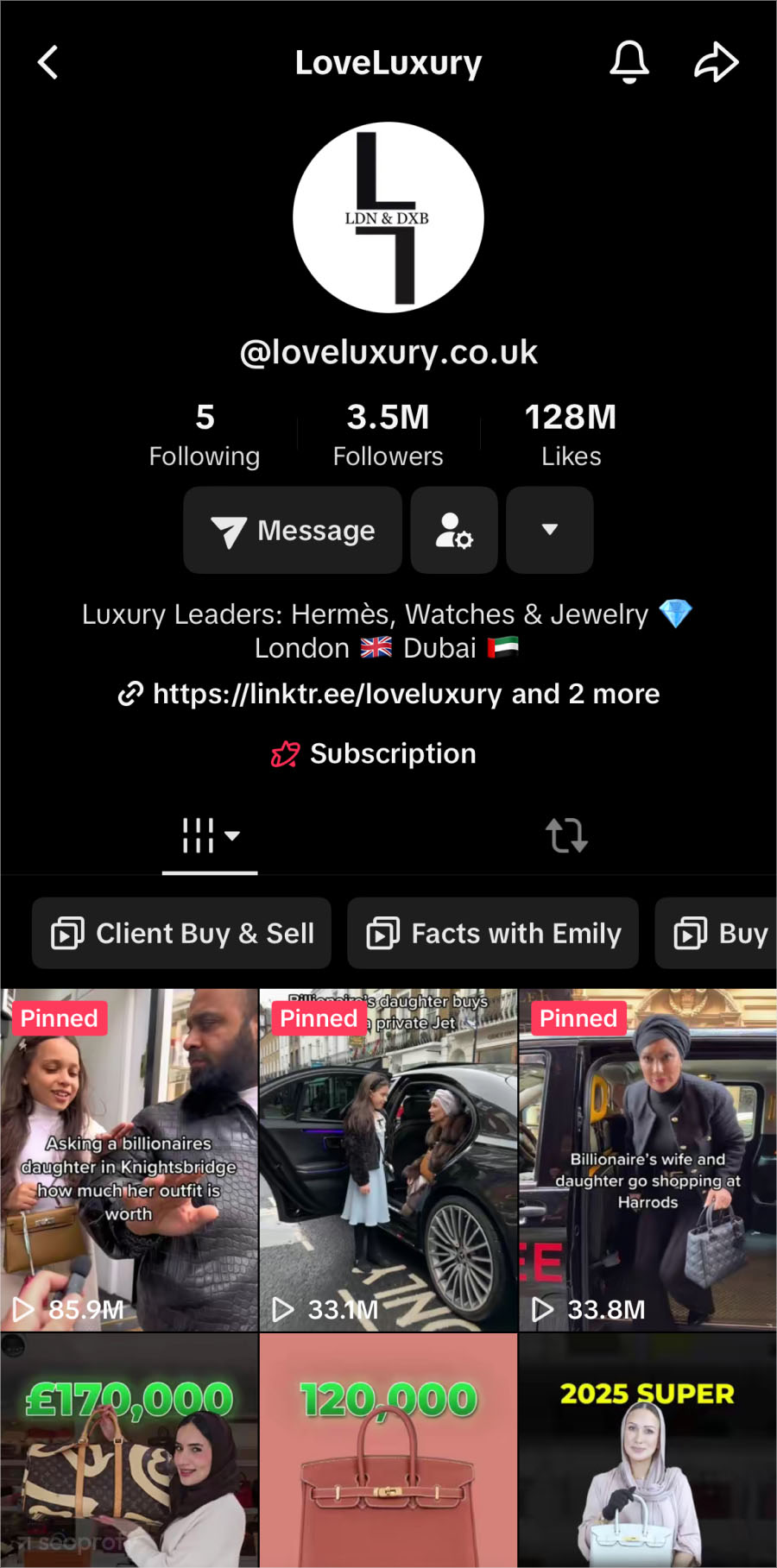Tap the Message button
This screenshot has height=1568, width=777.
point(293,530)
